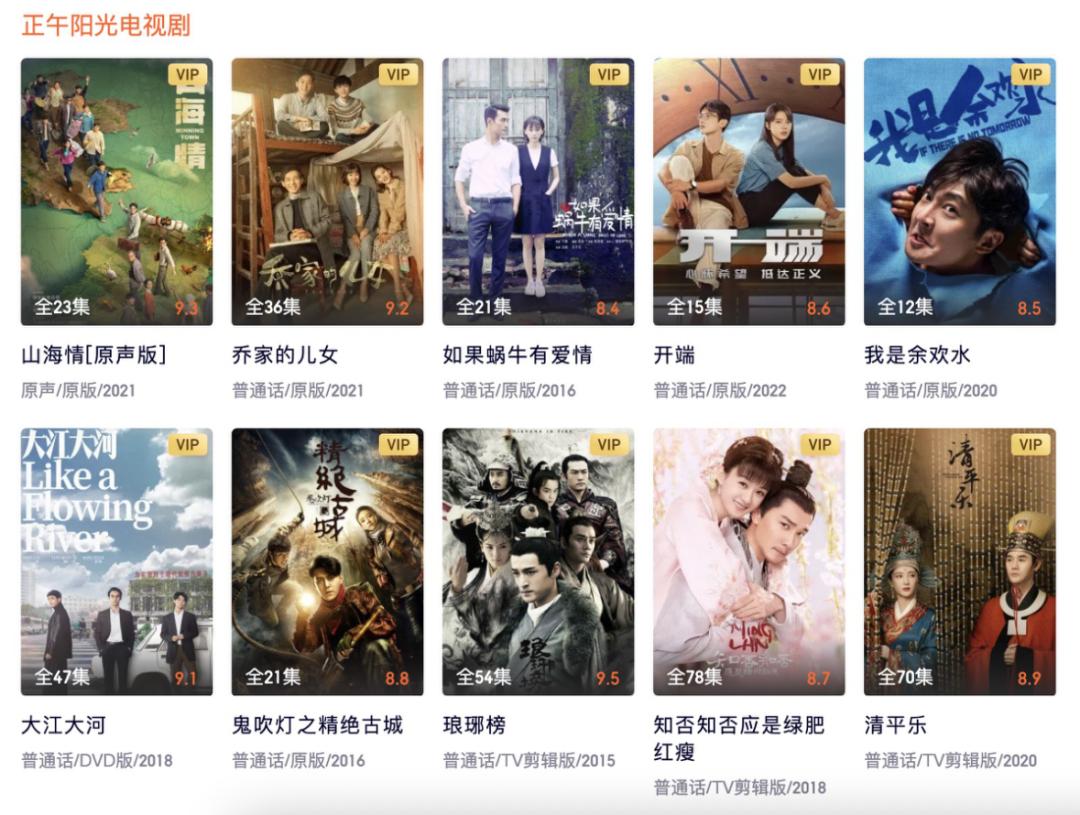This screenshot has height=815, width=1080.
Task: Open 知否知否应是绿肥红瘦 series tile
Action: click(749, 561)
